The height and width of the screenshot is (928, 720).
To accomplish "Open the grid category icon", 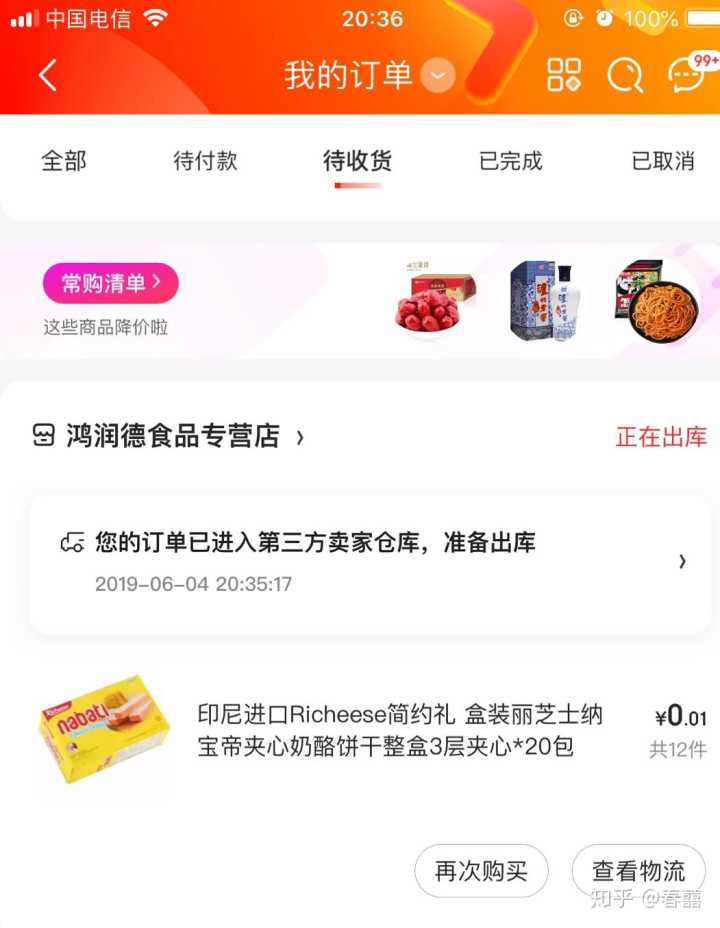I will [564, 75].
